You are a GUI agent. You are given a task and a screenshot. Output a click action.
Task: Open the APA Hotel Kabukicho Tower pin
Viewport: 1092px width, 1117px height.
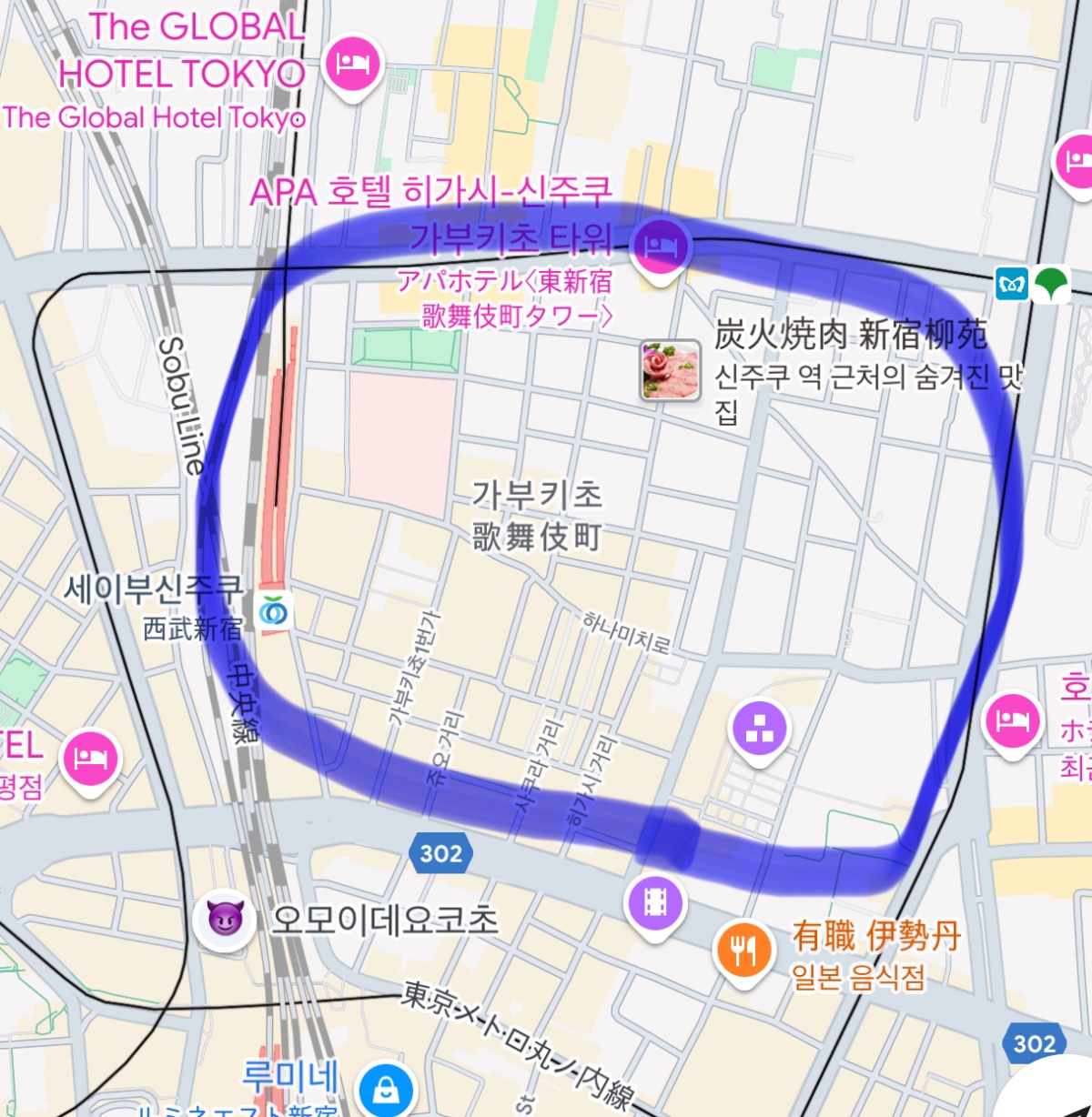[661, 246]
